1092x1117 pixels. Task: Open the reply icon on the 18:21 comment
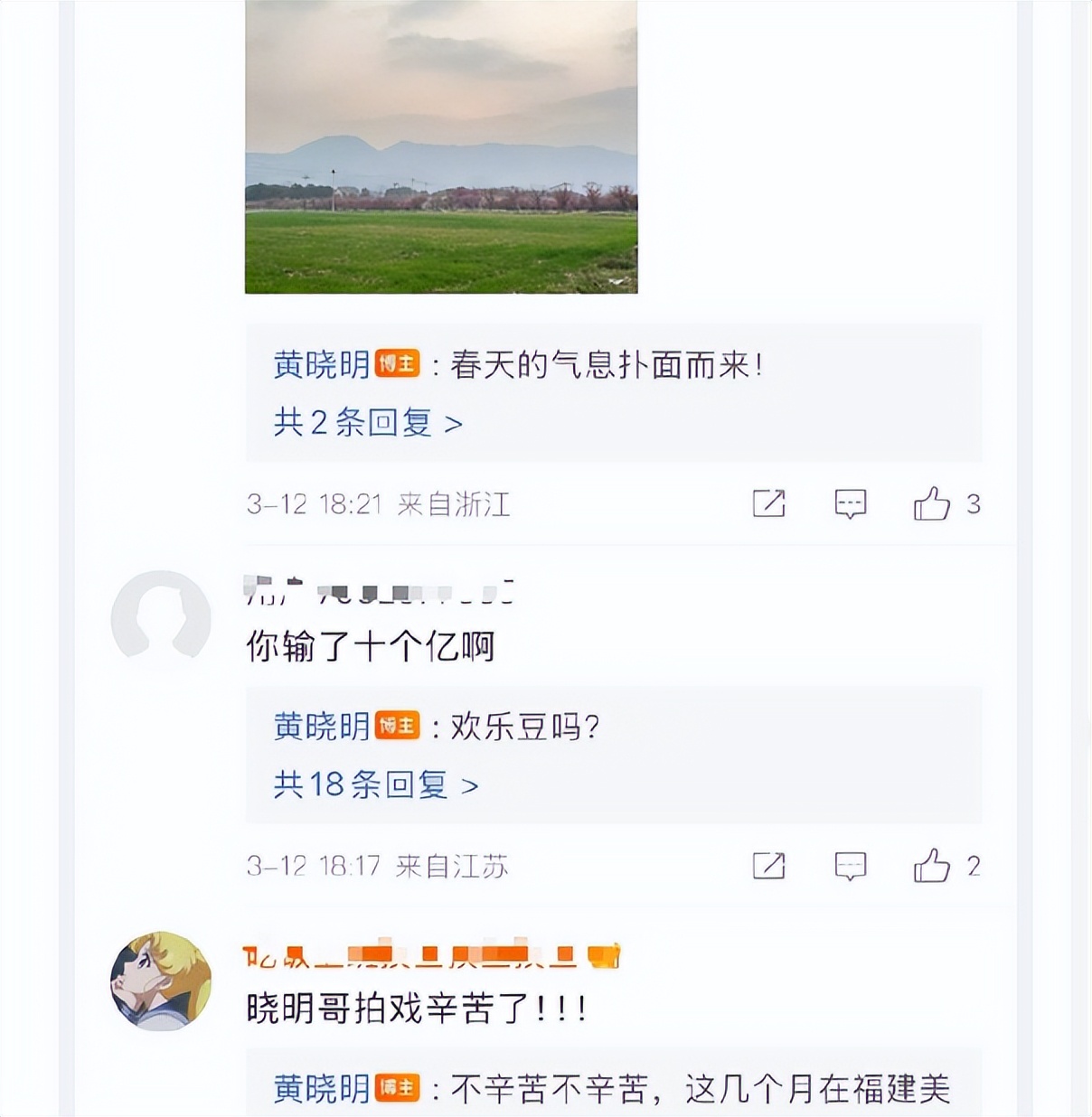pos(850,504)
